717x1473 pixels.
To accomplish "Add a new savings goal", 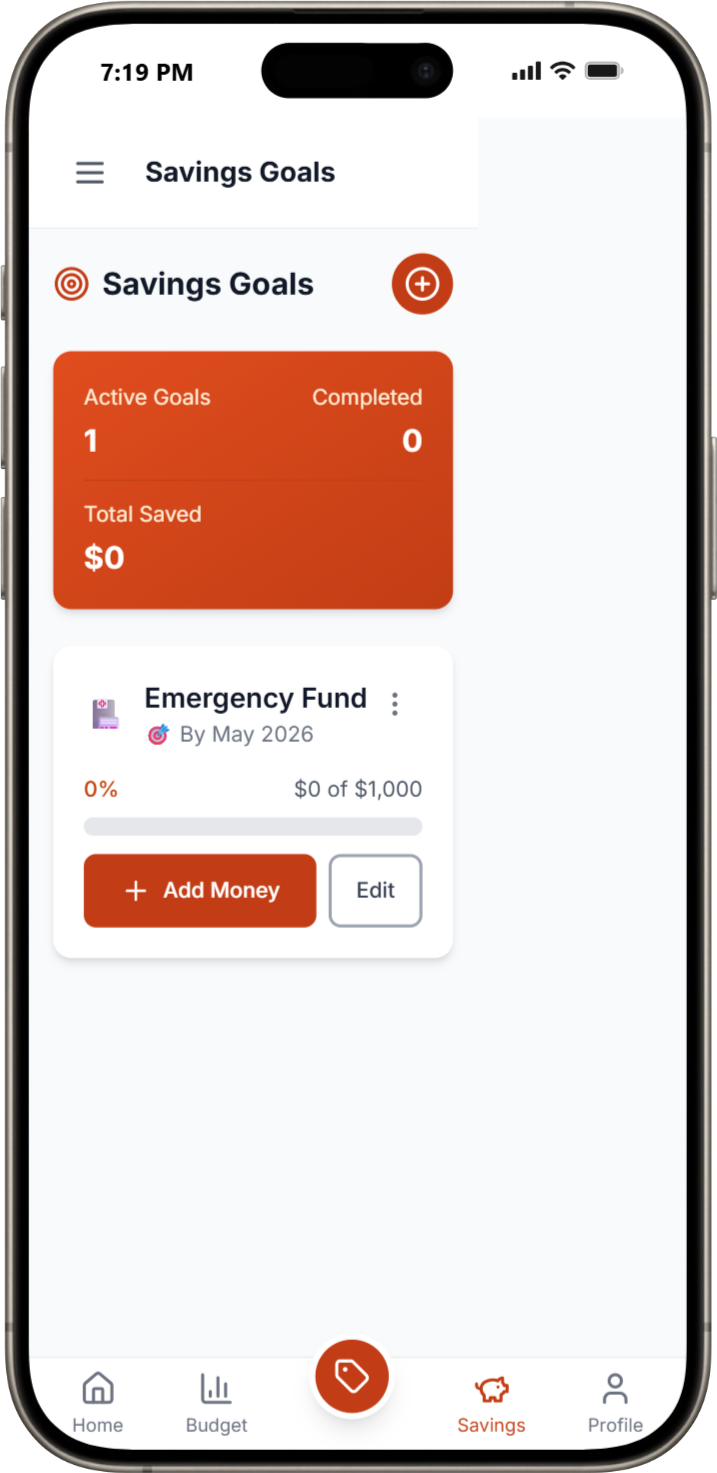I will (422, 284).
